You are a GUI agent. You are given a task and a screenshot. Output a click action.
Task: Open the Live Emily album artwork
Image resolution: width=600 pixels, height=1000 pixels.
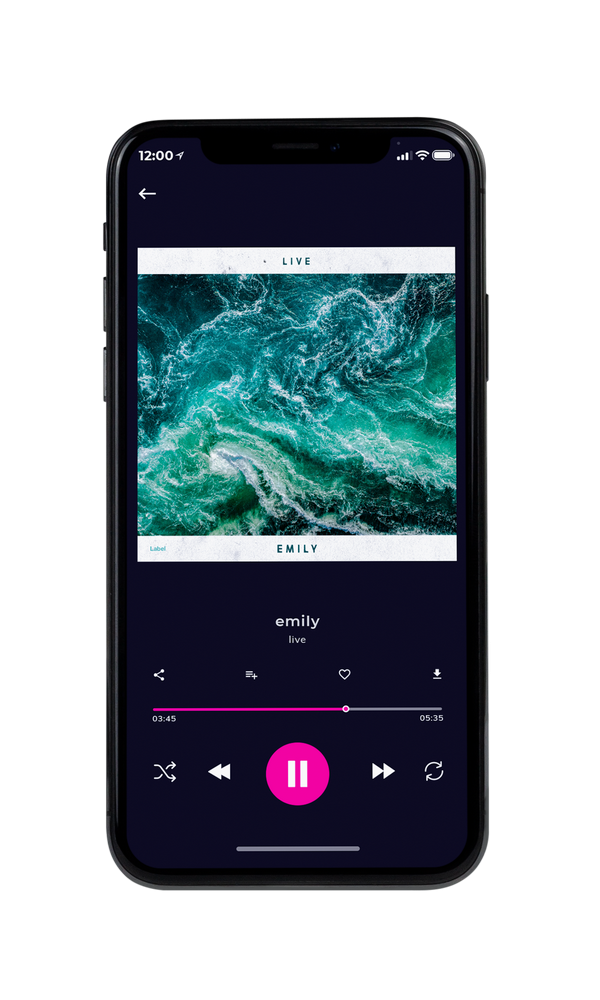tap(297, 404)
